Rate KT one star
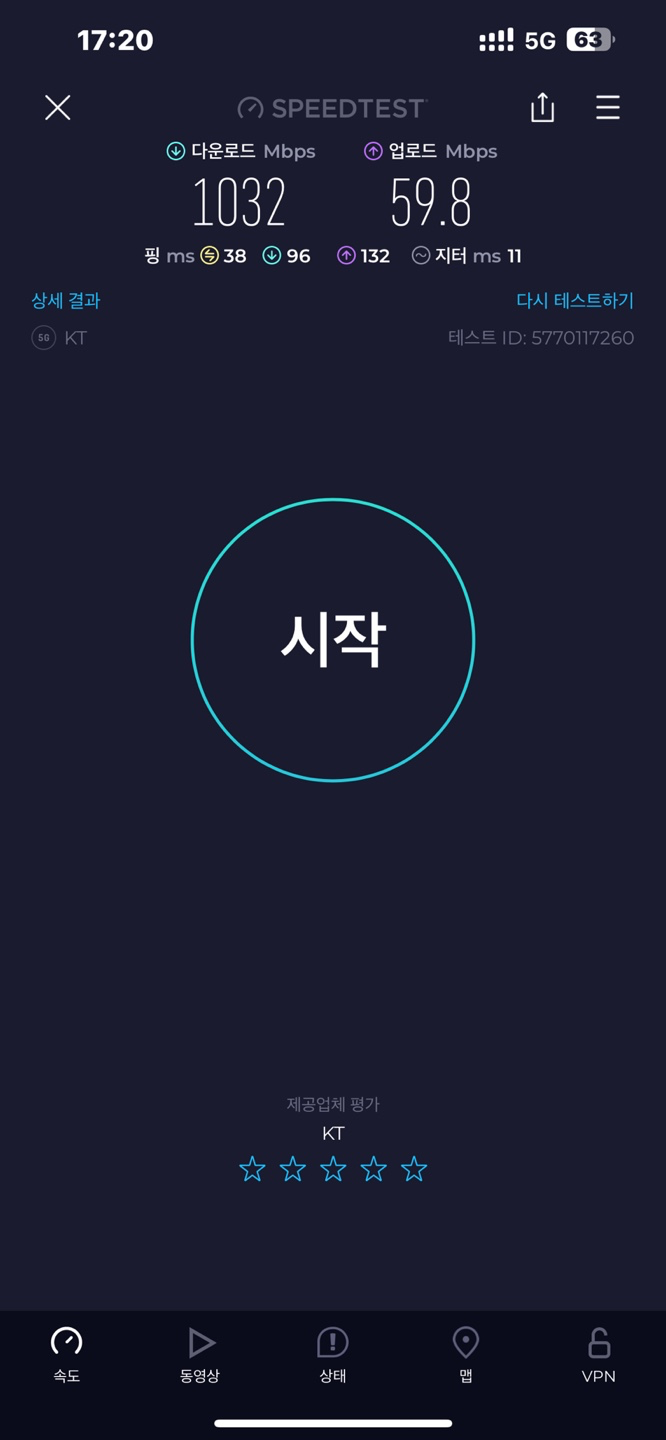 252,1168
